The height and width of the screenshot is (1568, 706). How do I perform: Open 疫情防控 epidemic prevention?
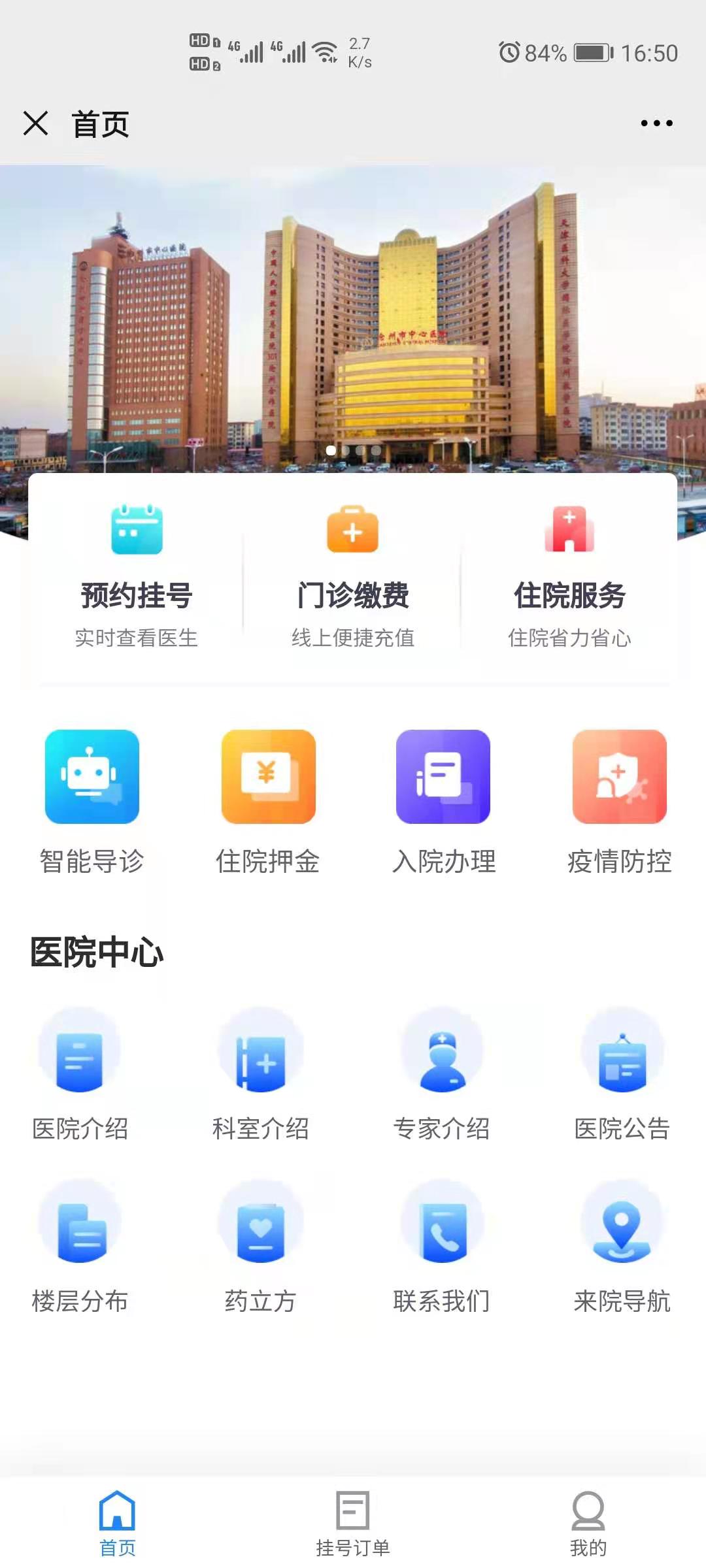pyautogui.click(x=619, y=800)
